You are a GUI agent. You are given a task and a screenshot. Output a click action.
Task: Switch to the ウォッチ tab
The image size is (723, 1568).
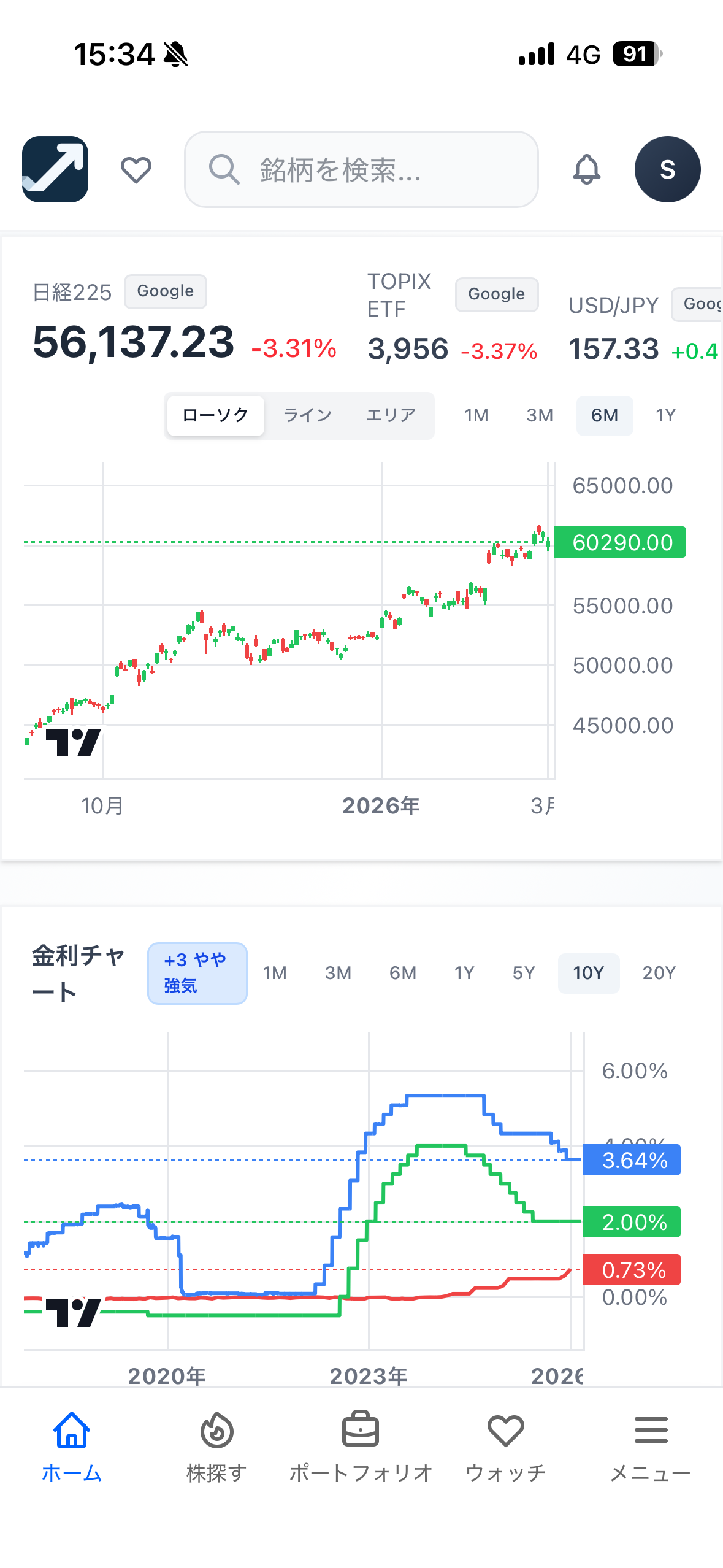pos(505,1447)
